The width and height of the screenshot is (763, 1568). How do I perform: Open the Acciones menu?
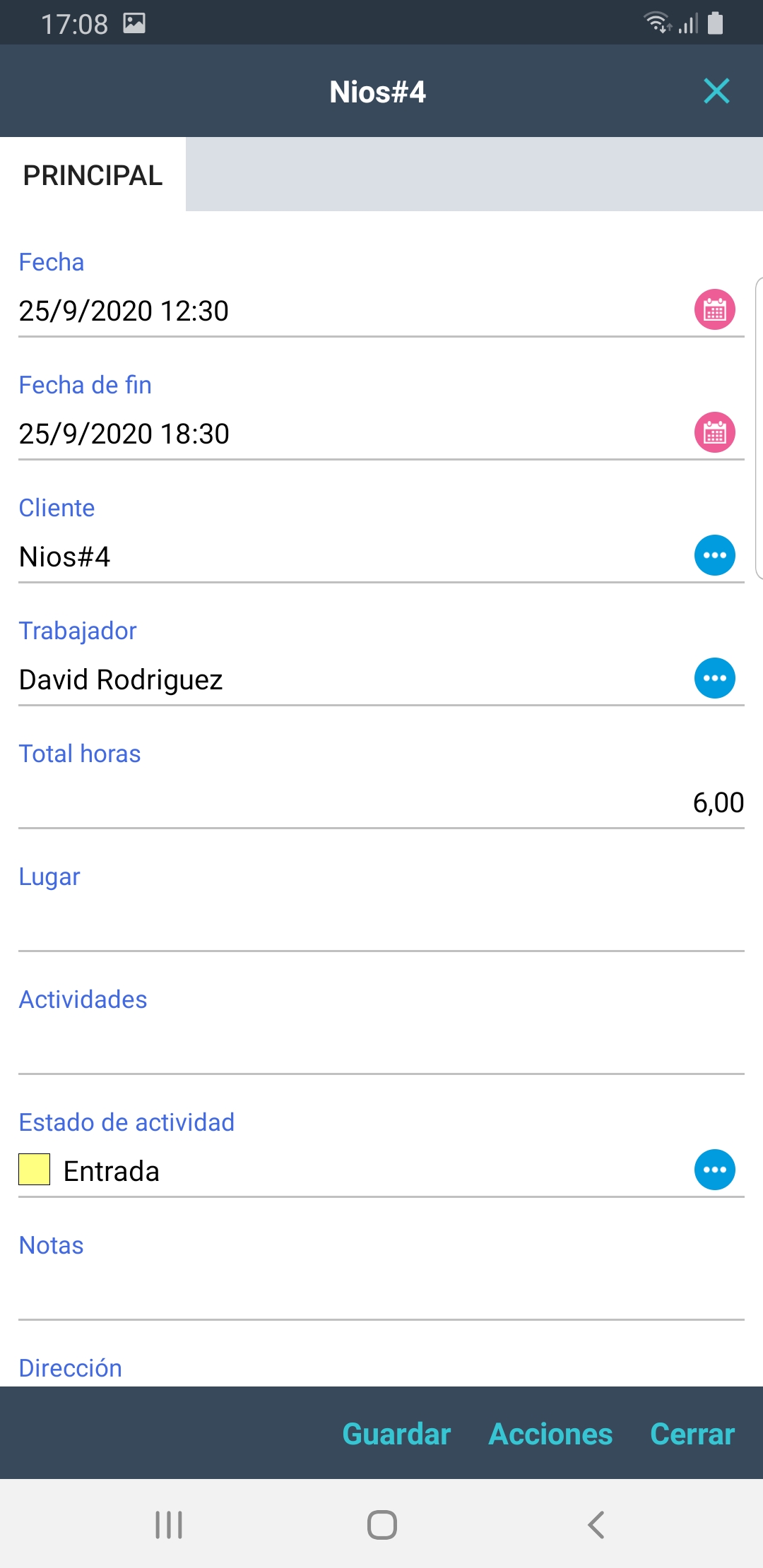pos(550,1434)
